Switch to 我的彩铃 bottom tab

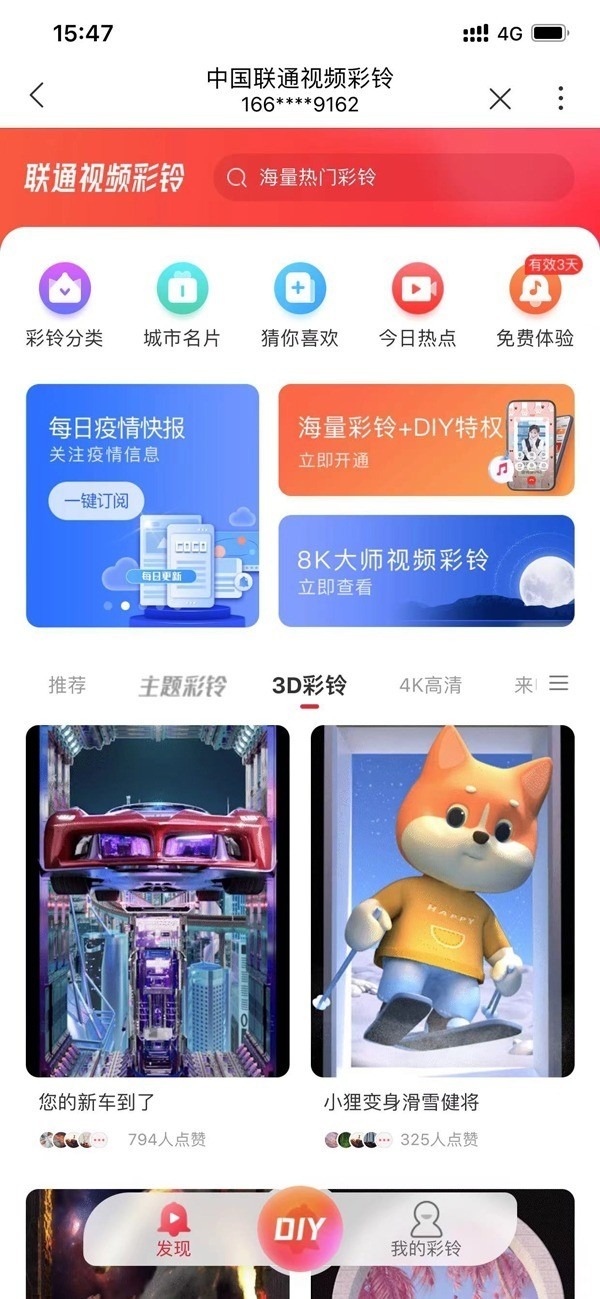coord(426,1231)
